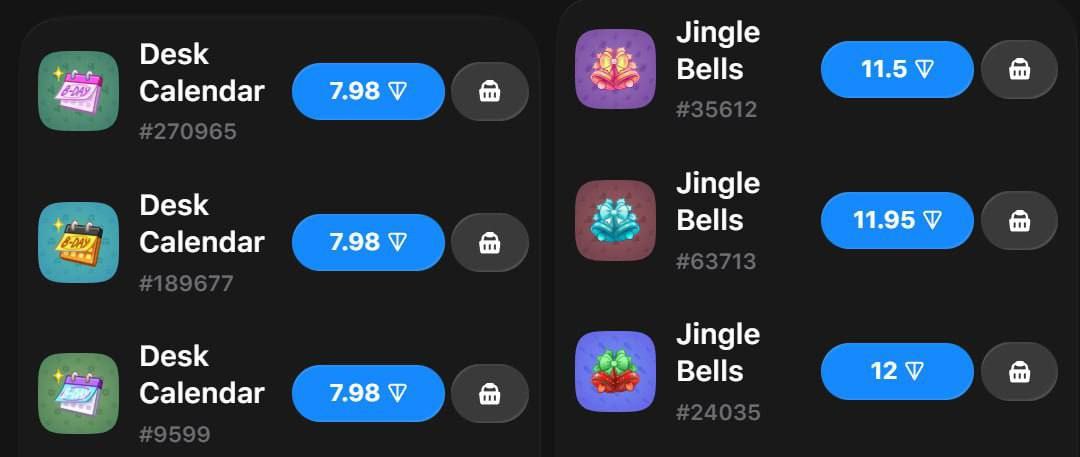Screen dimensions: 1080x457
Task: Add Desk Calendar #189677 to the cart
Action: point(490,242)
